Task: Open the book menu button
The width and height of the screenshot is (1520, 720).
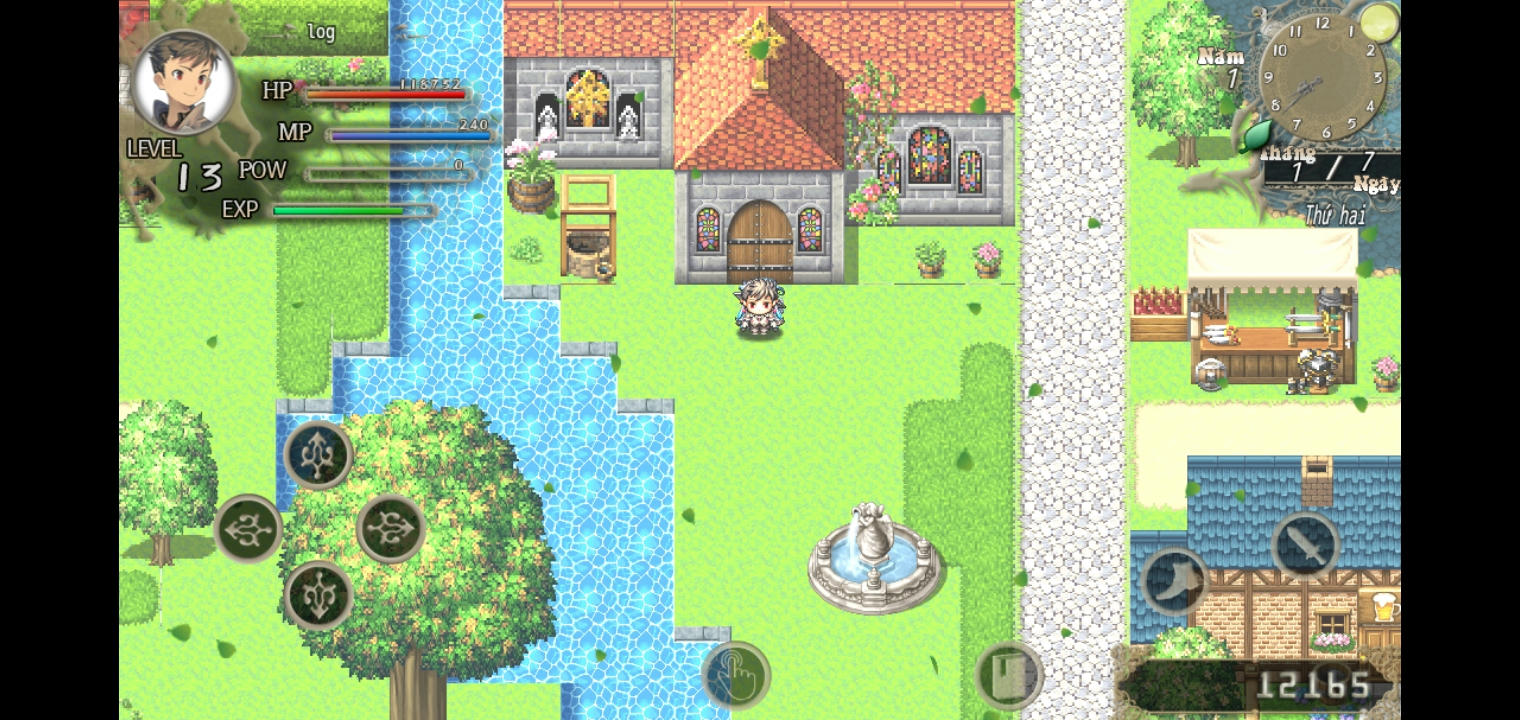Action: pos(1009,675)
